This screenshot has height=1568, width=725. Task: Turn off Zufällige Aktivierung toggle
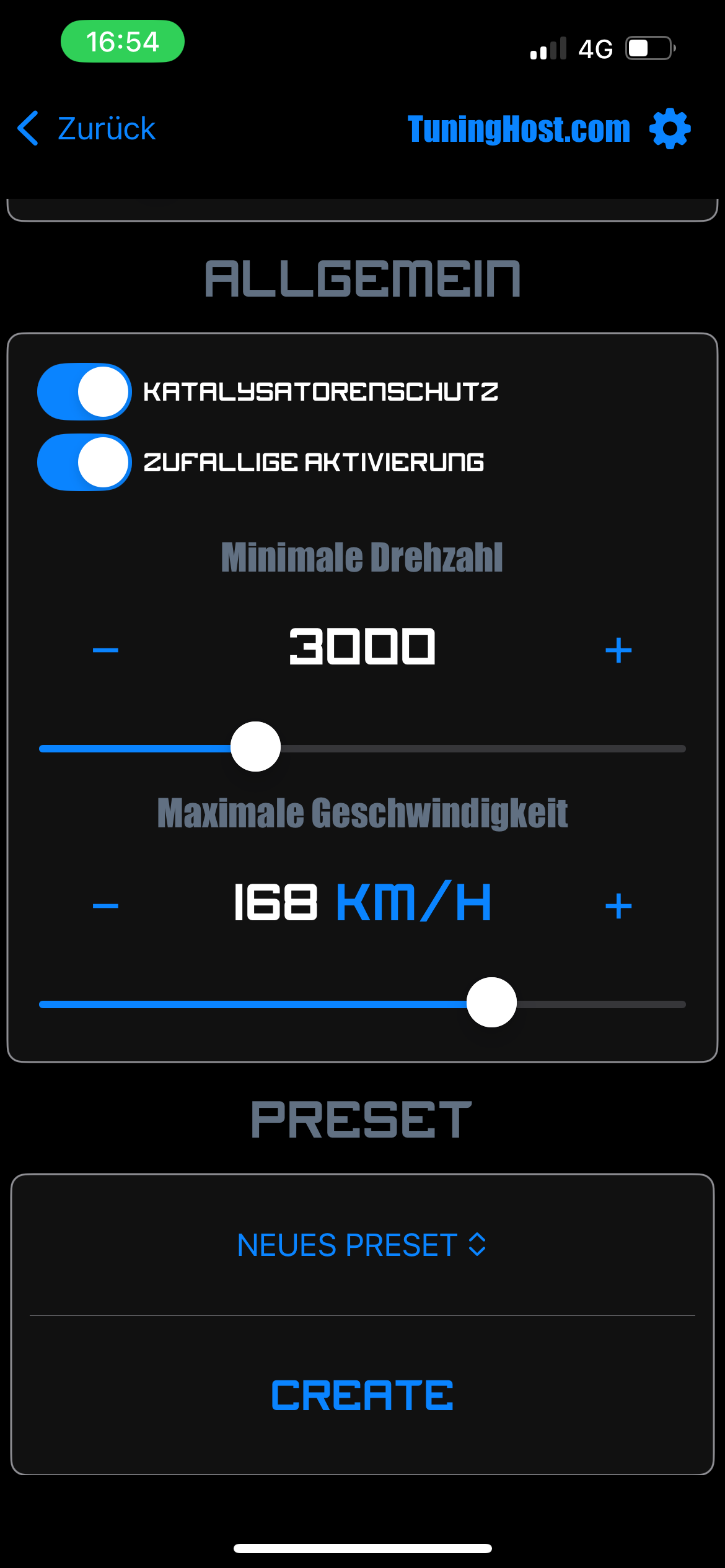(84, 463)
